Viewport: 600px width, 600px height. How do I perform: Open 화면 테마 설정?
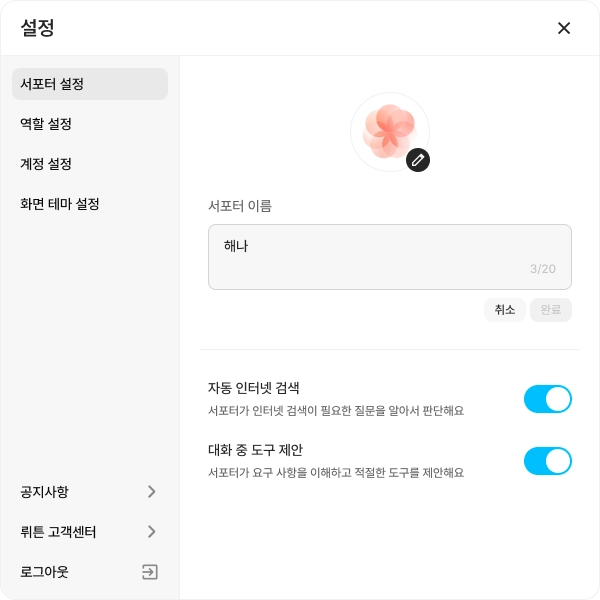point(89,204)
